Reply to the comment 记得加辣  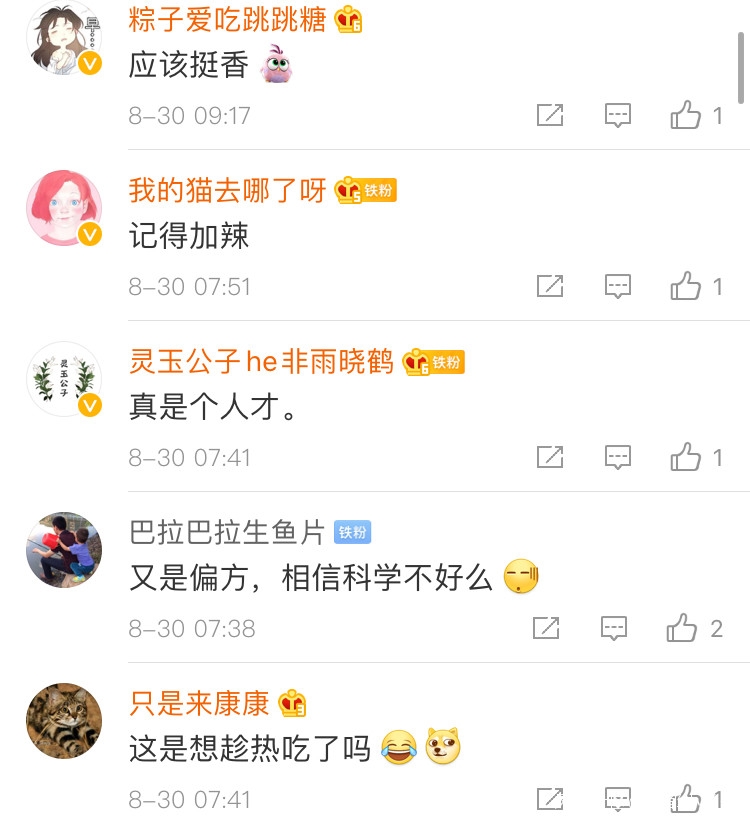618,286
